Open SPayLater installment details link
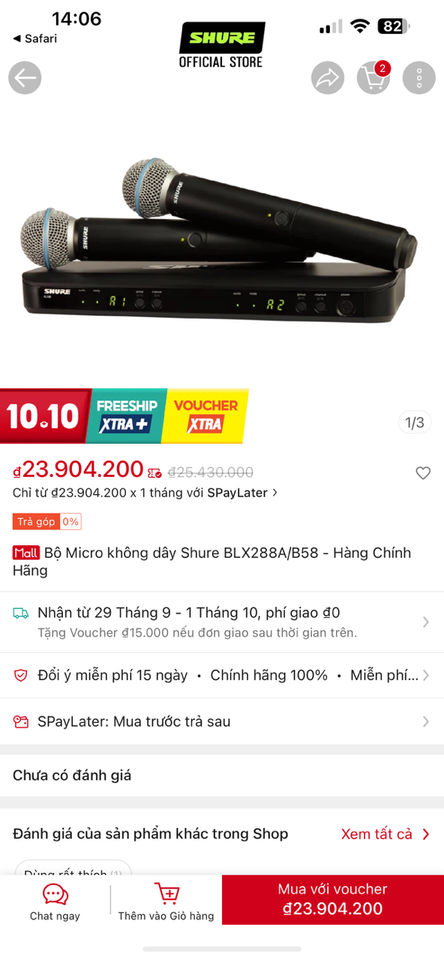The width and height of the screenshot is (444, 960). point(145,492)
